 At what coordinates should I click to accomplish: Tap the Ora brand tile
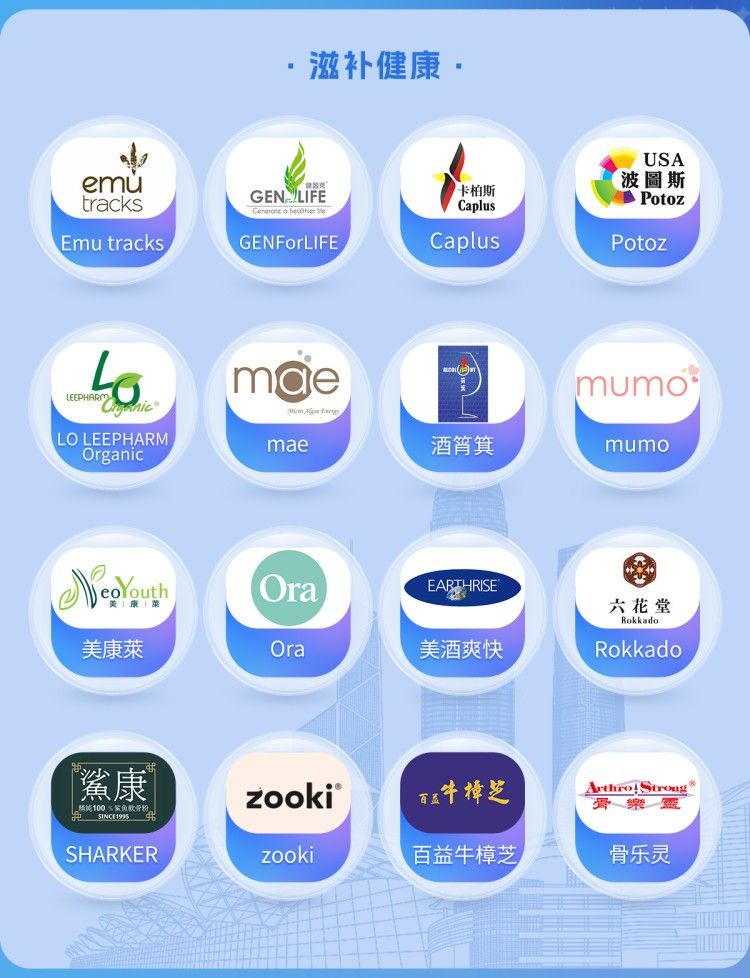coord(288,610)
